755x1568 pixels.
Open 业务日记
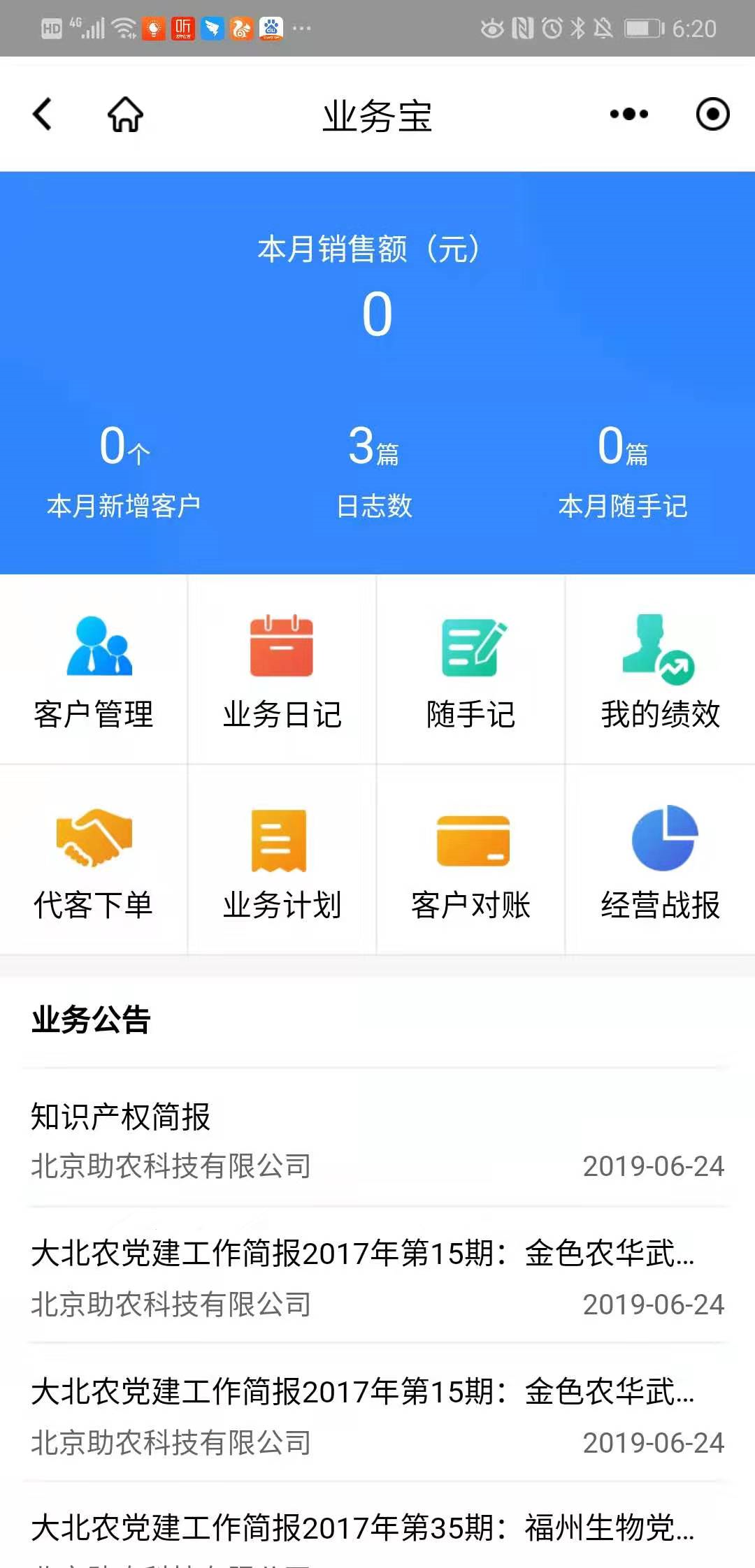tap(282, 669)
